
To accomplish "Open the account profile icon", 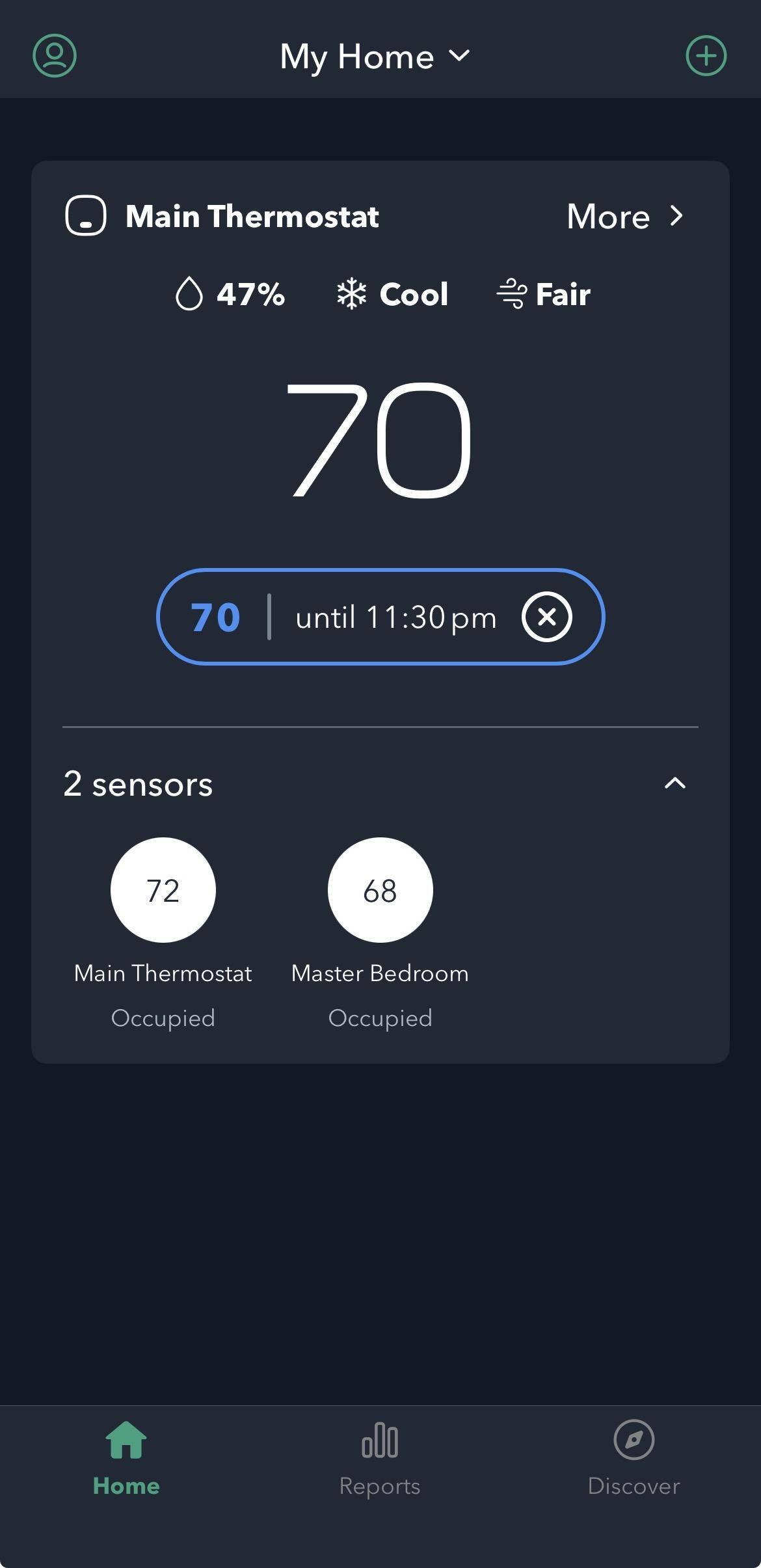I will [x=55, y=56].
